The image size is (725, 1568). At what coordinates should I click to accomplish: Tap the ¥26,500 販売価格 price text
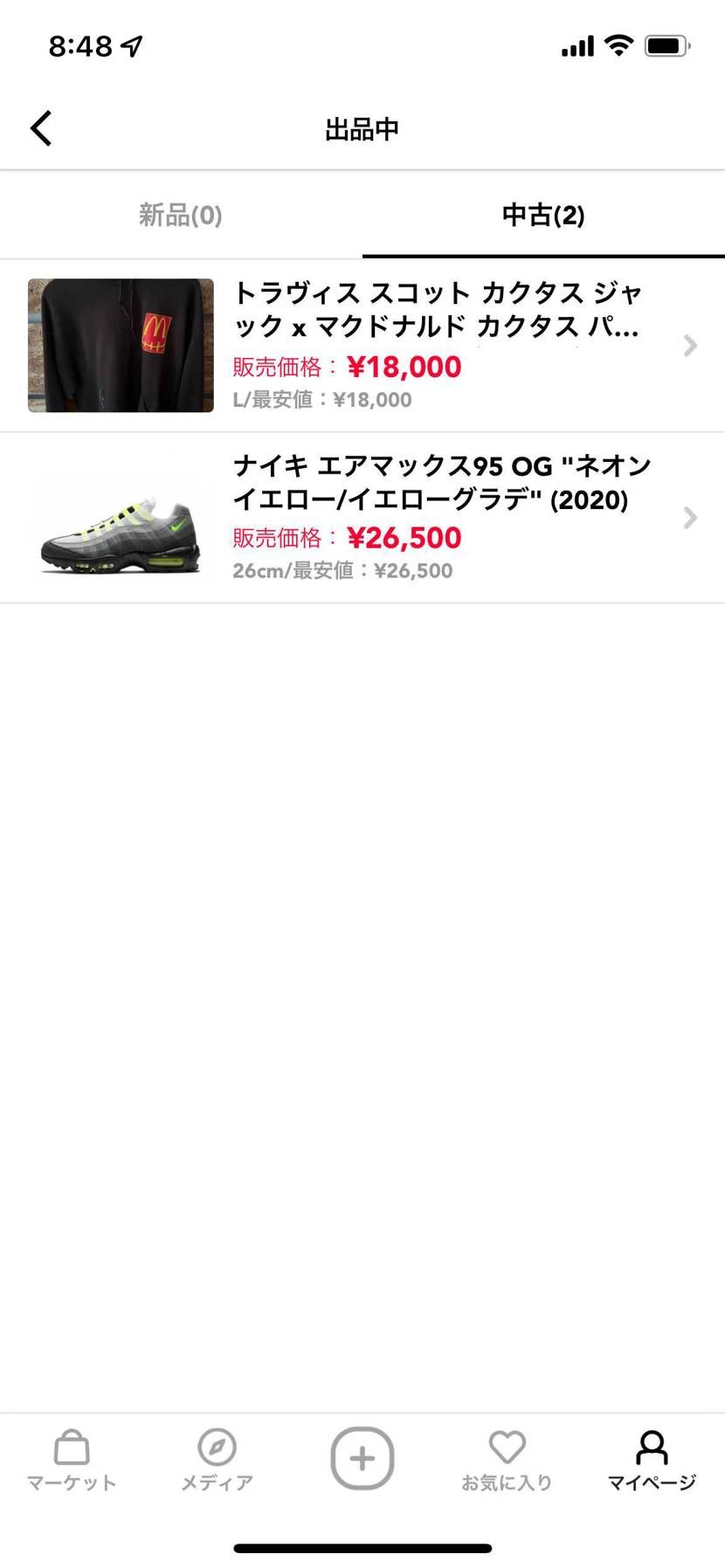(402, 538)
